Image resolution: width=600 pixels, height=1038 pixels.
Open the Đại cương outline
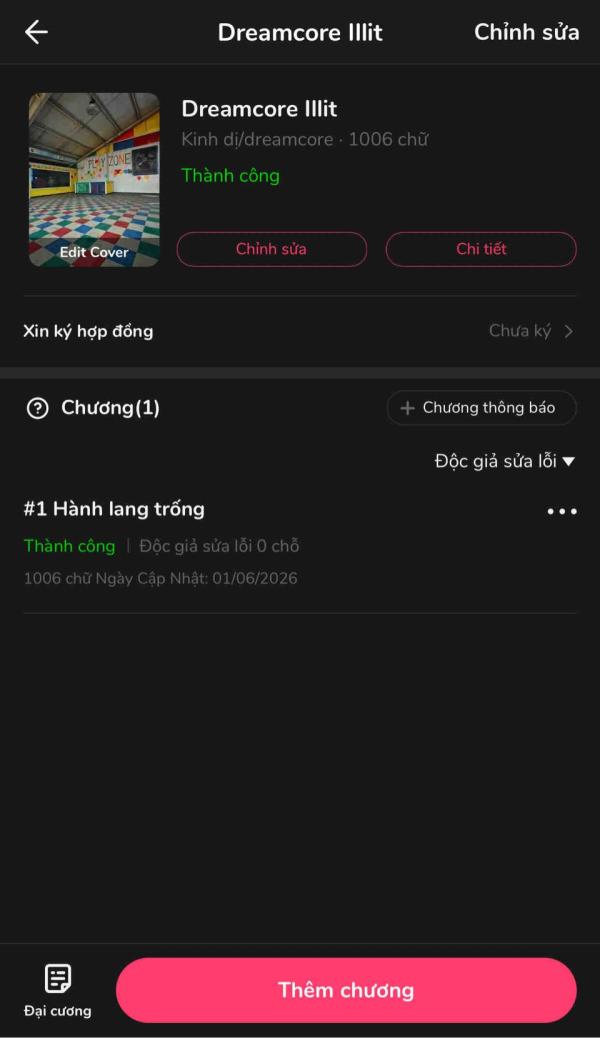pos(58,990)
